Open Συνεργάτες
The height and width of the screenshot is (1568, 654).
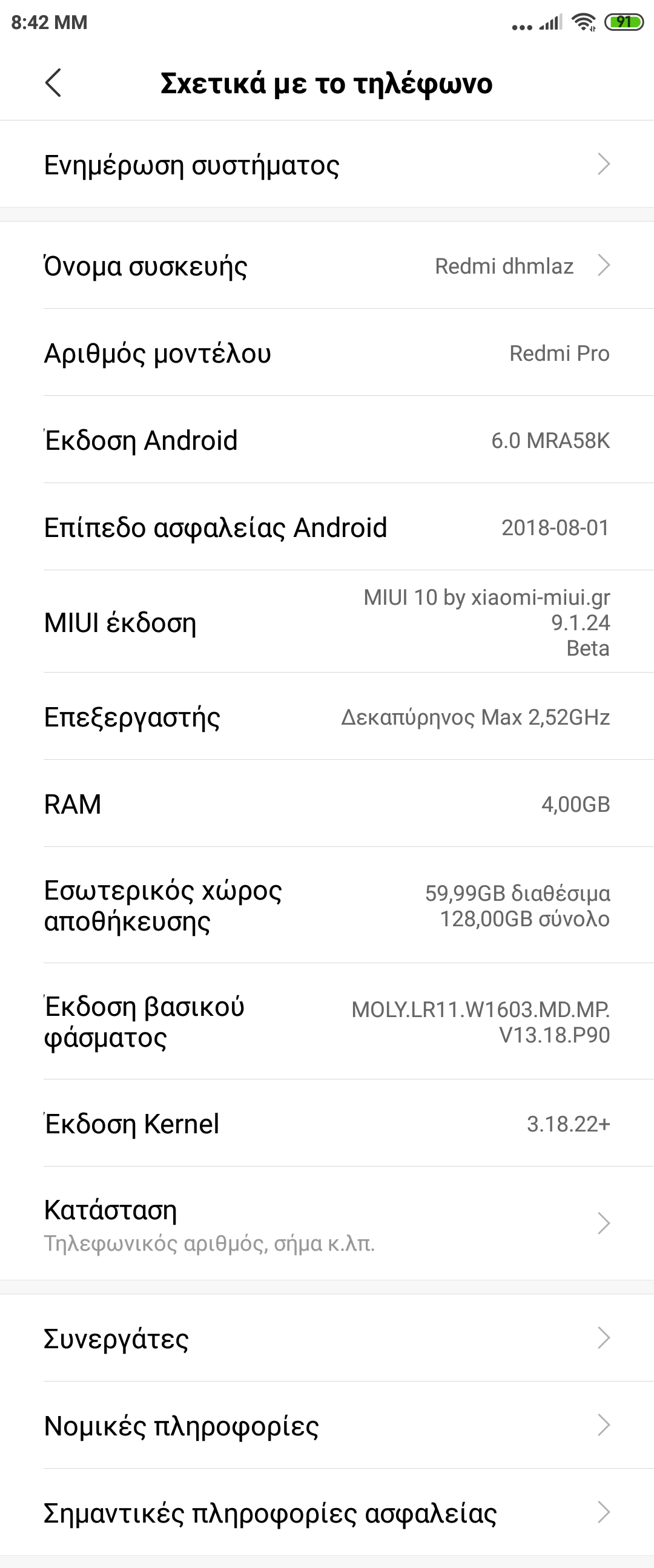pyautogui.click(x=327, y=1338)
